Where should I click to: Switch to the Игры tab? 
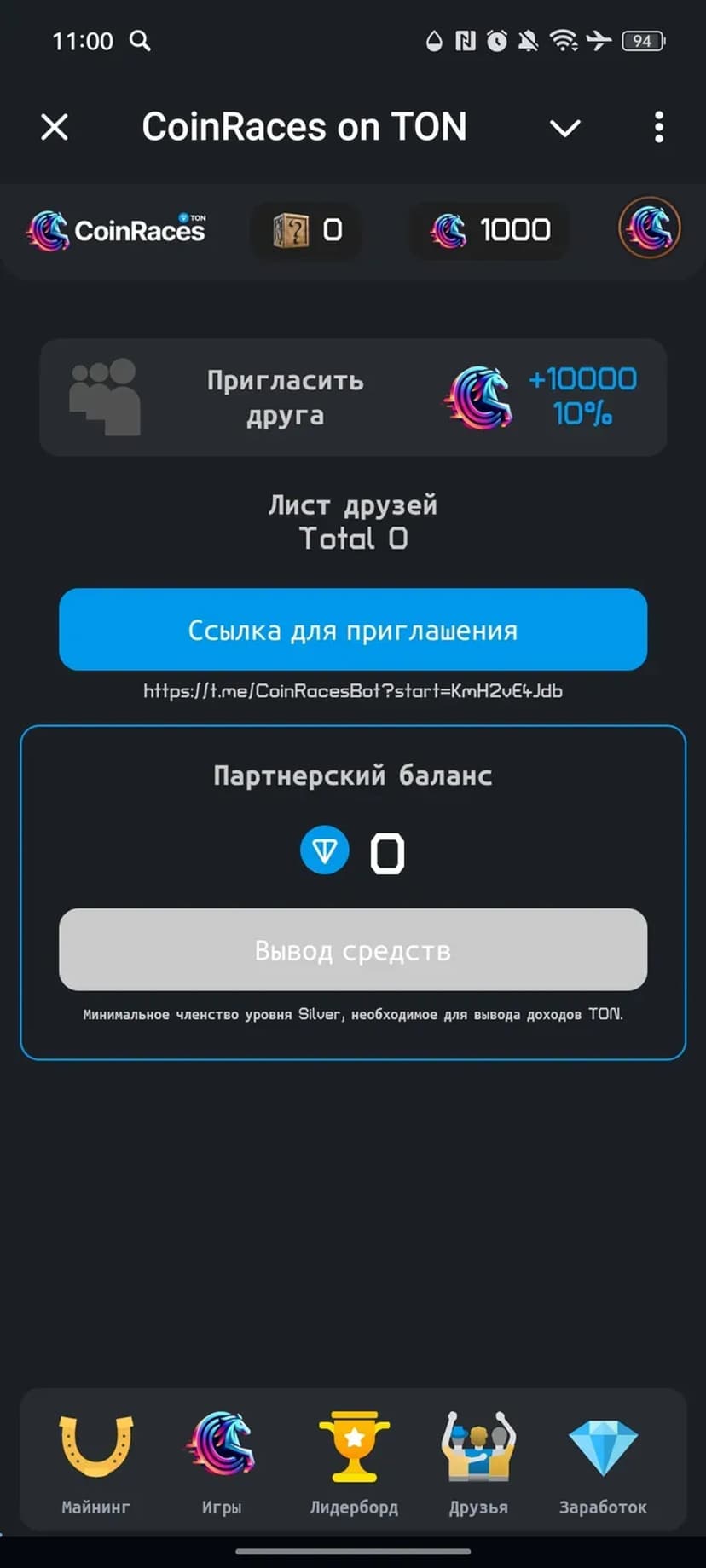(x=222, y=1461)
